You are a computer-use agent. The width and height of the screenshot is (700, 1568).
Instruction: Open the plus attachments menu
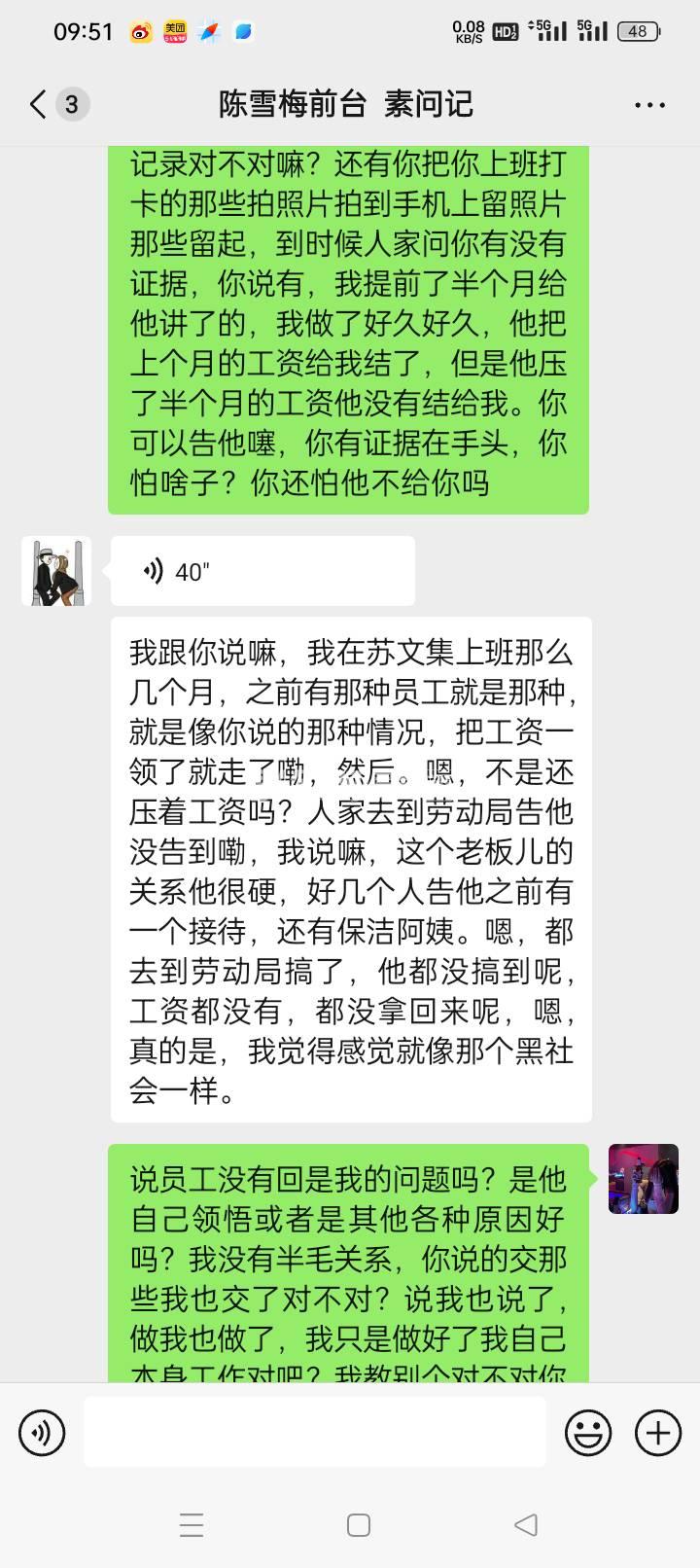[x=657, y=1432]
